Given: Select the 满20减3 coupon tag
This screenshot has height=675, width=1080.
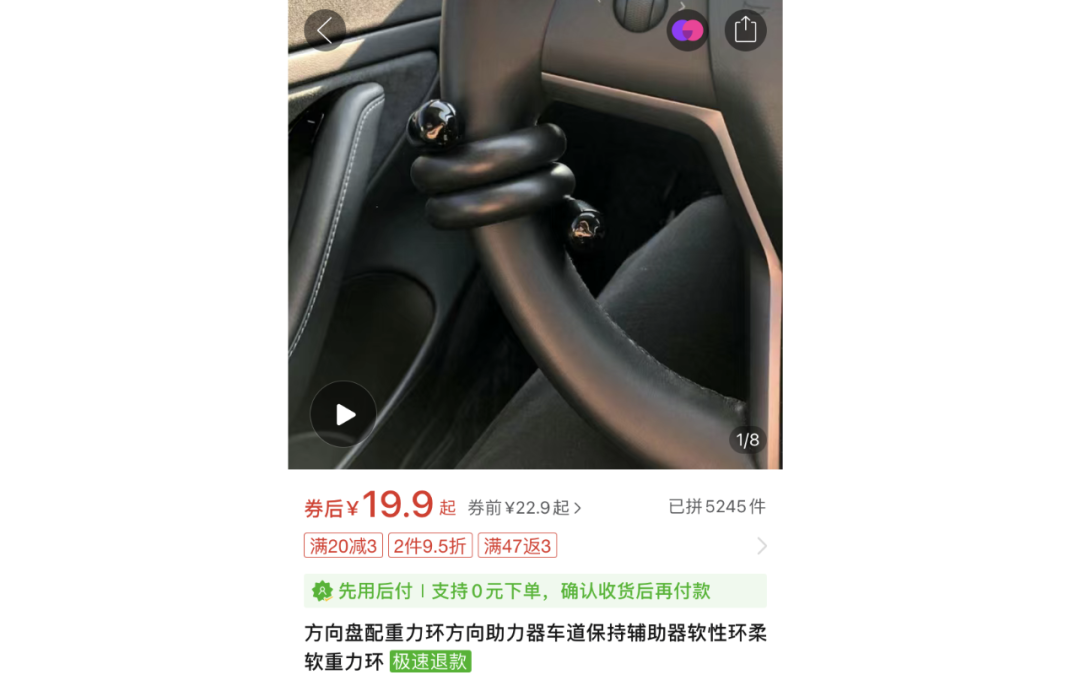Looking at the screenshot, I should point(343,546).
